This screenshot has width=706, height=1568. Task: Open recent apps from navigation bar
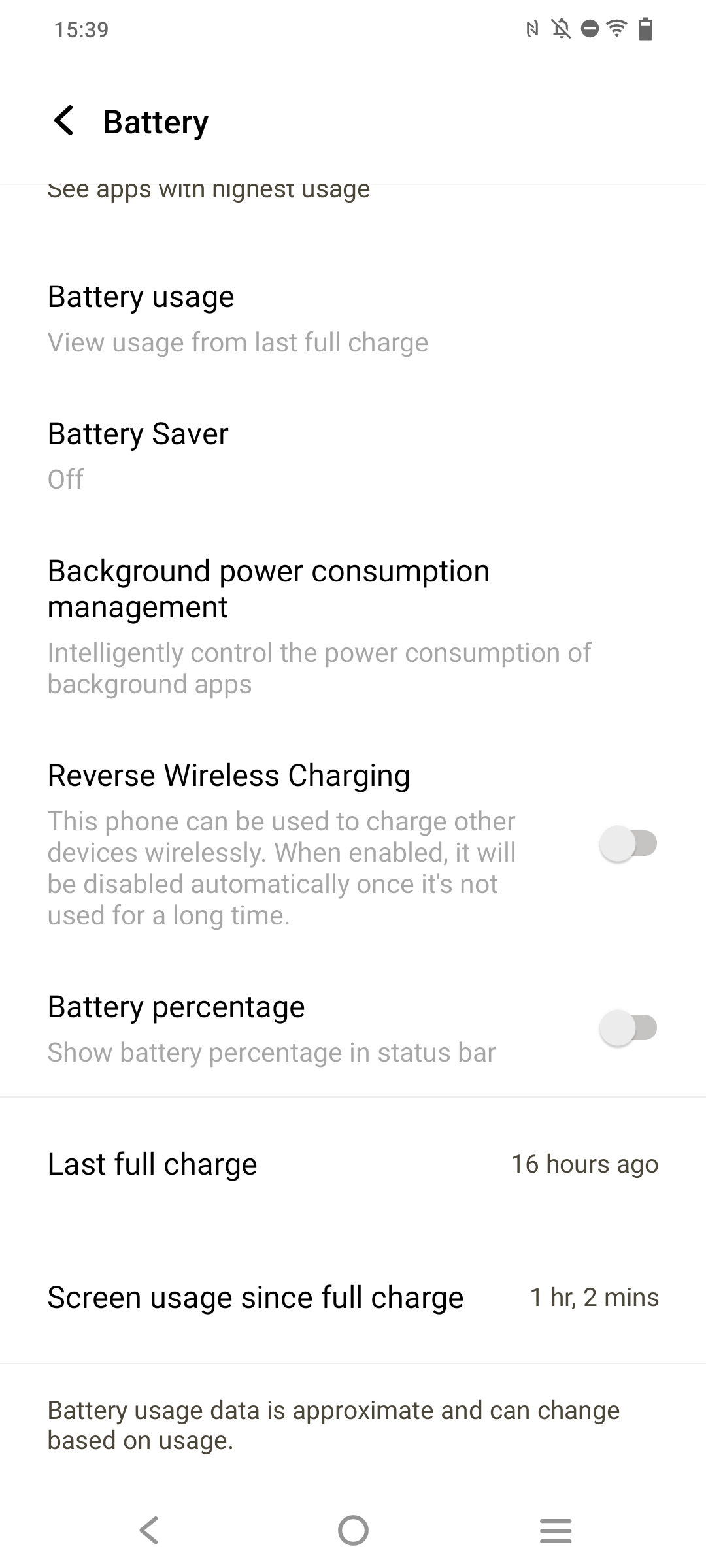pos(556,1530)
